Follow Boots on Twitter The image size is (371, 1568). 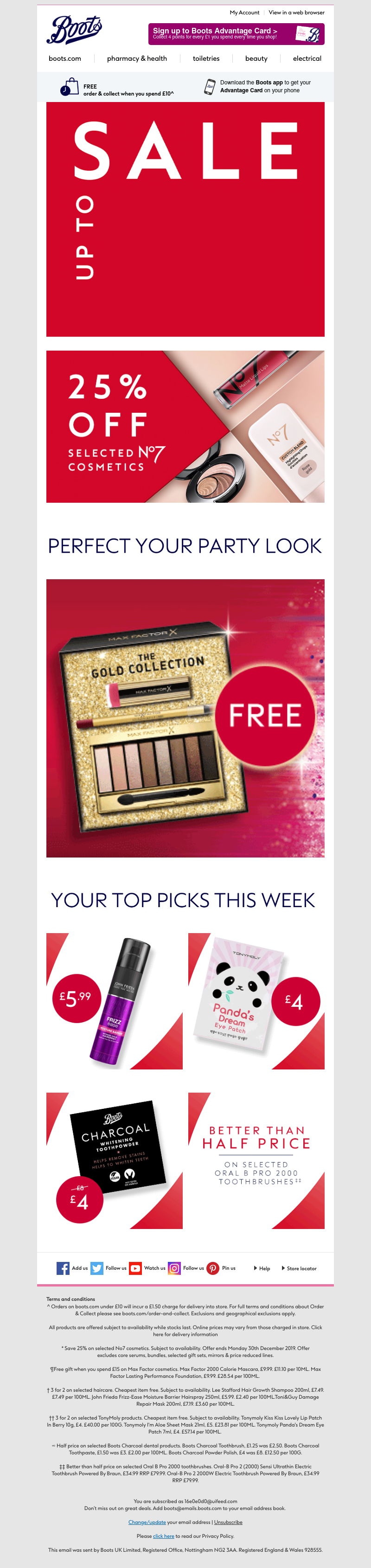click(108, 1268)
